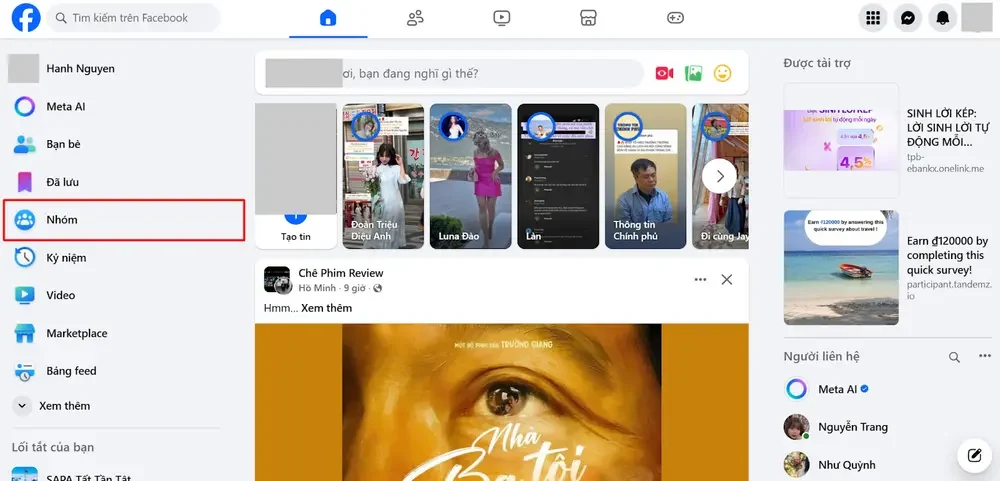
Task: Switch to the Video tab in top bar
Action: [502, 18]
